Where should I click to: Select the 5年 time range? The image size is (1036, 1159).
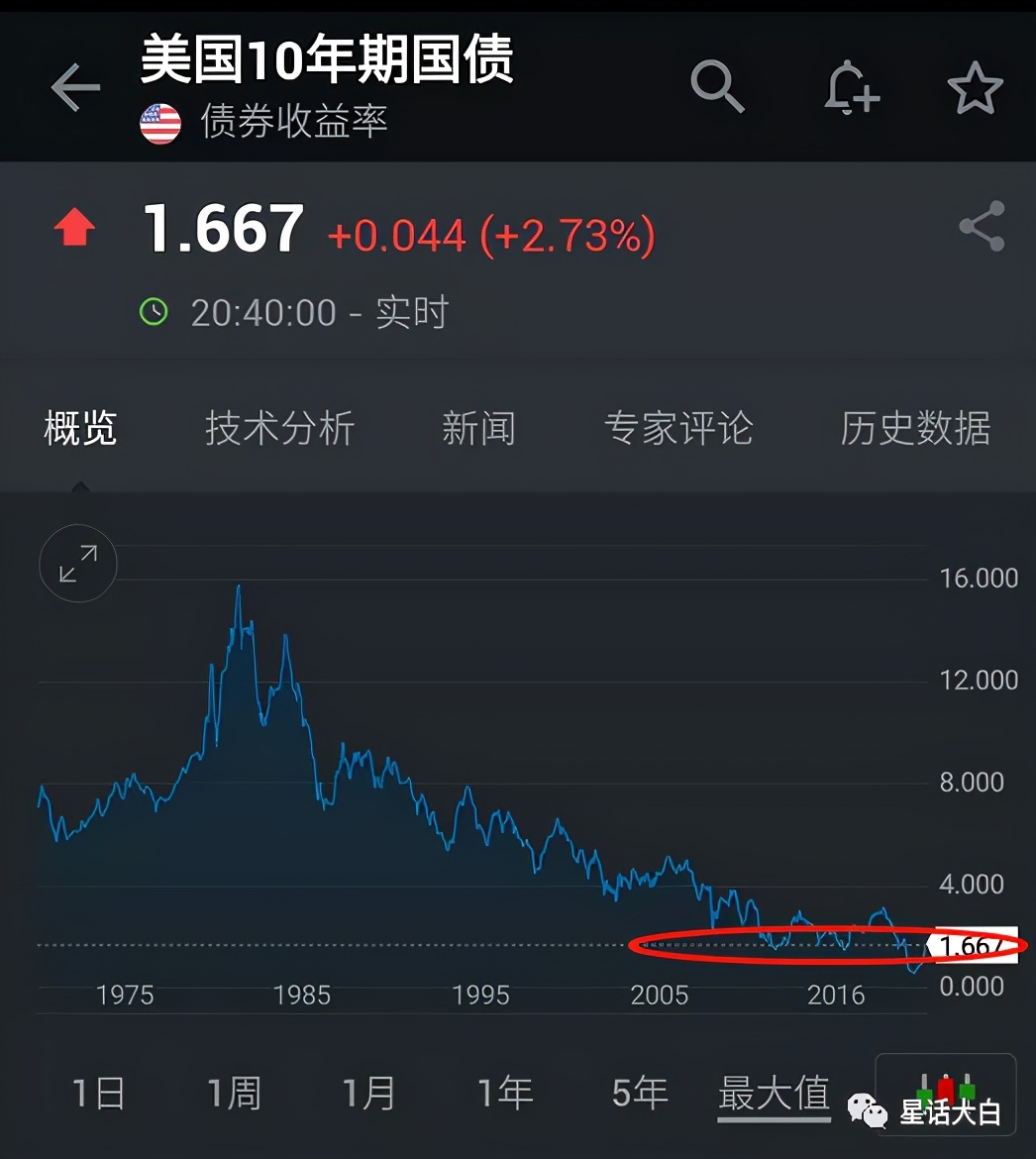pos(639,1095)
